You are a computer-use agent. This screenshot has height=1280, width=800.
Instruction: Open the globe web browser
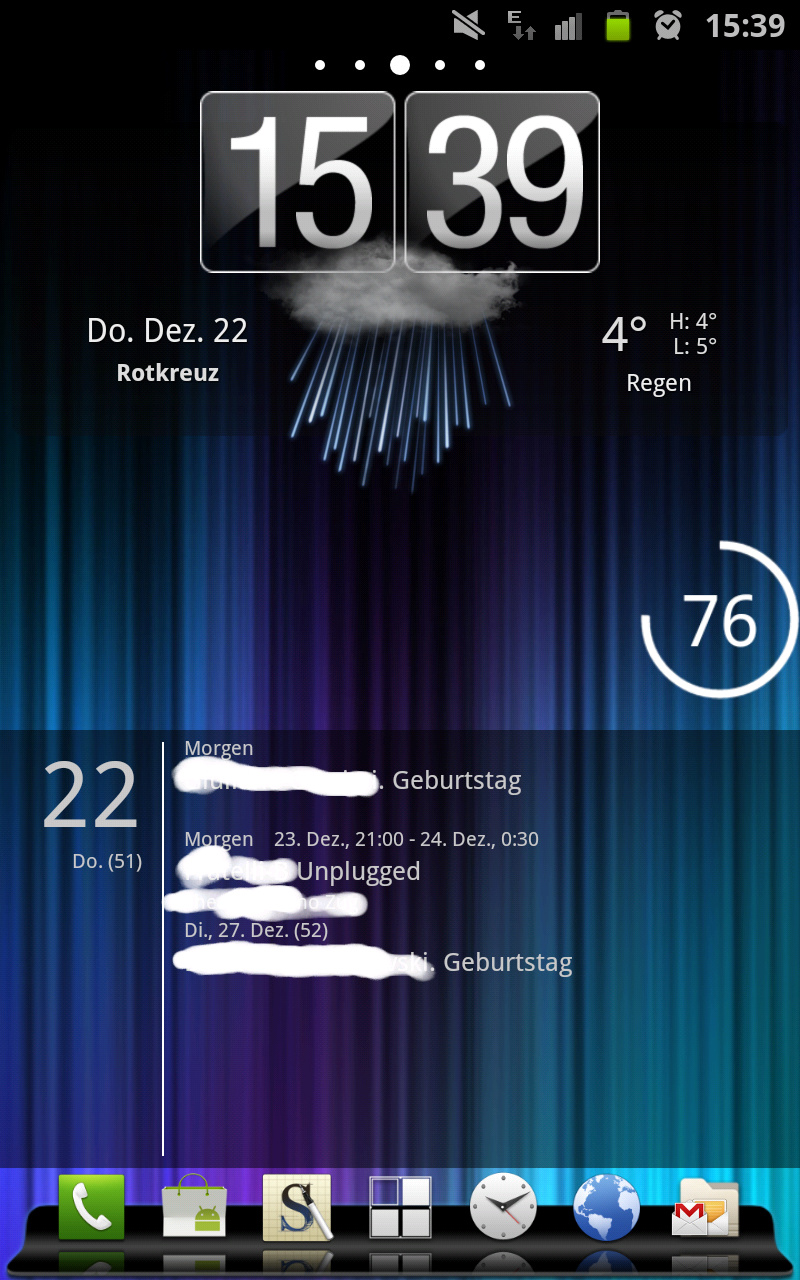606,1207
